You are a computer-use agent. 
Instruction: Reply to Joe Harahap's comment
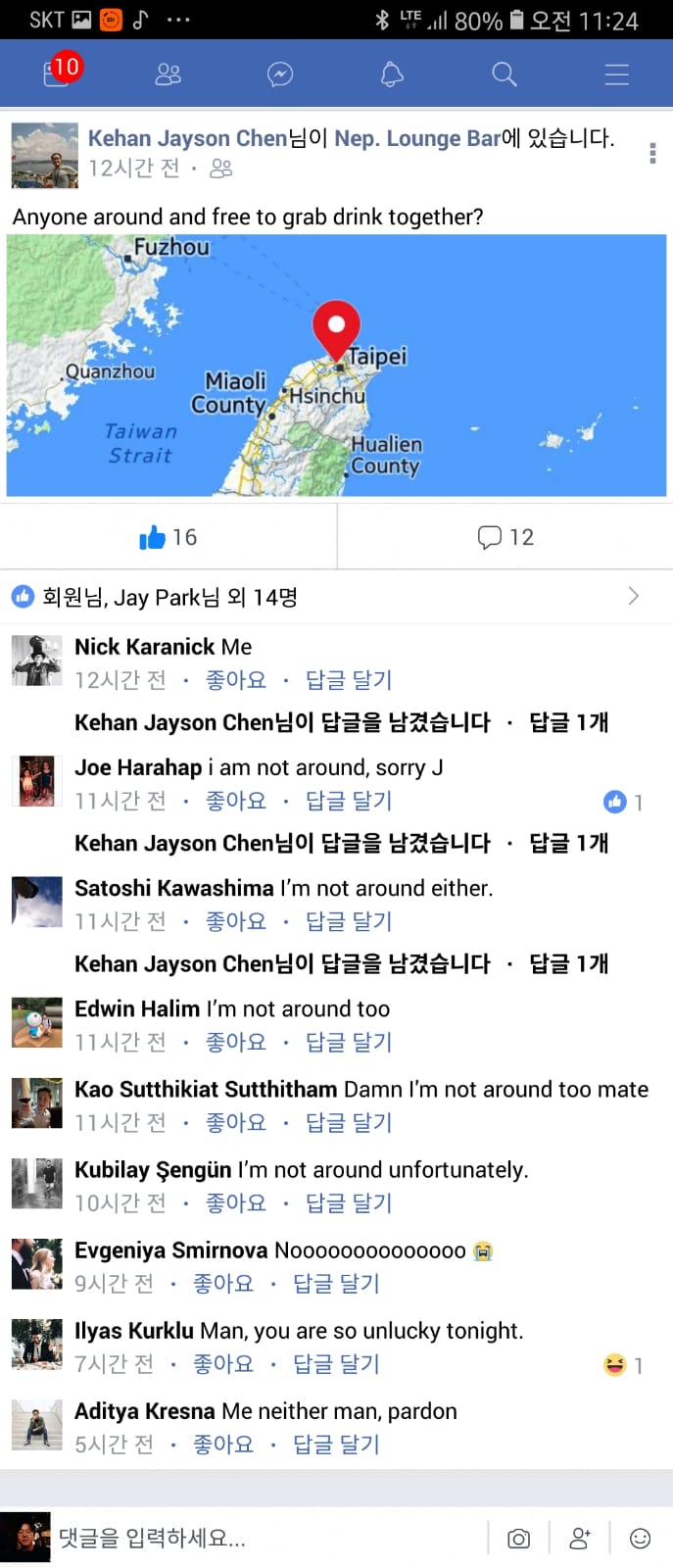click(348, 801)
